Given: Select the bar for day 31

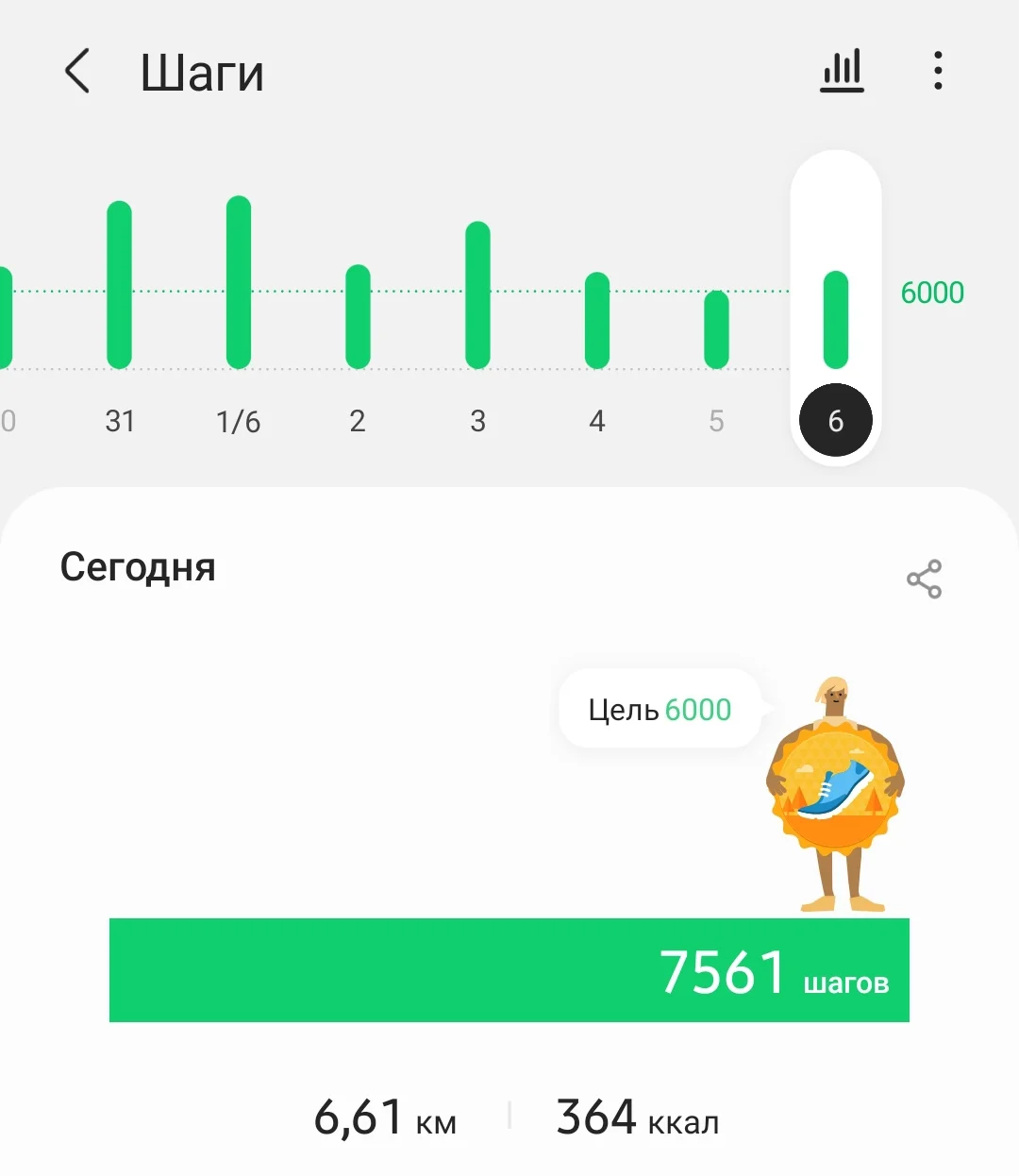Looking at the screenshot, I should point(119,284).
